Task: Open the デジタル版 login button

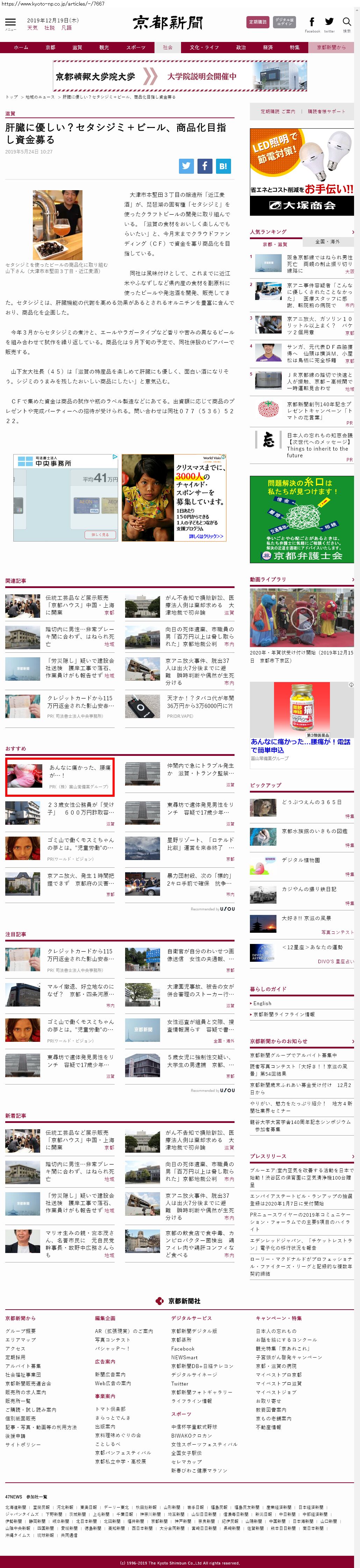Action: pos(285,22)
